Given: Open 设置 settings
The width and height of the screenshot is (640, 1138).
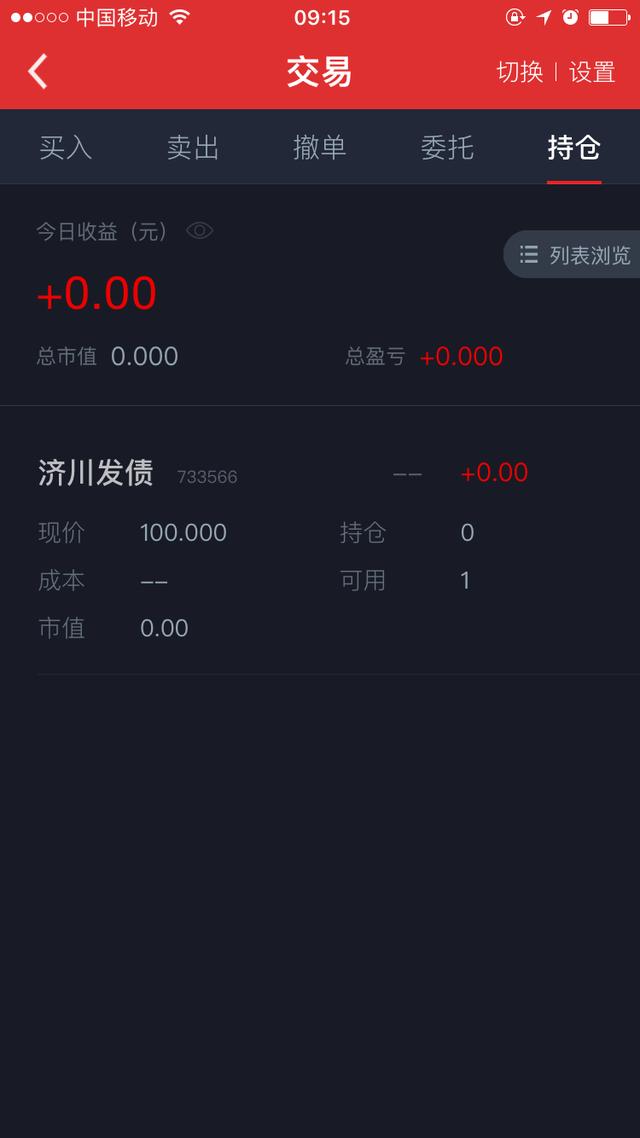Looking at the screenshot, I should tap(592, 72).
